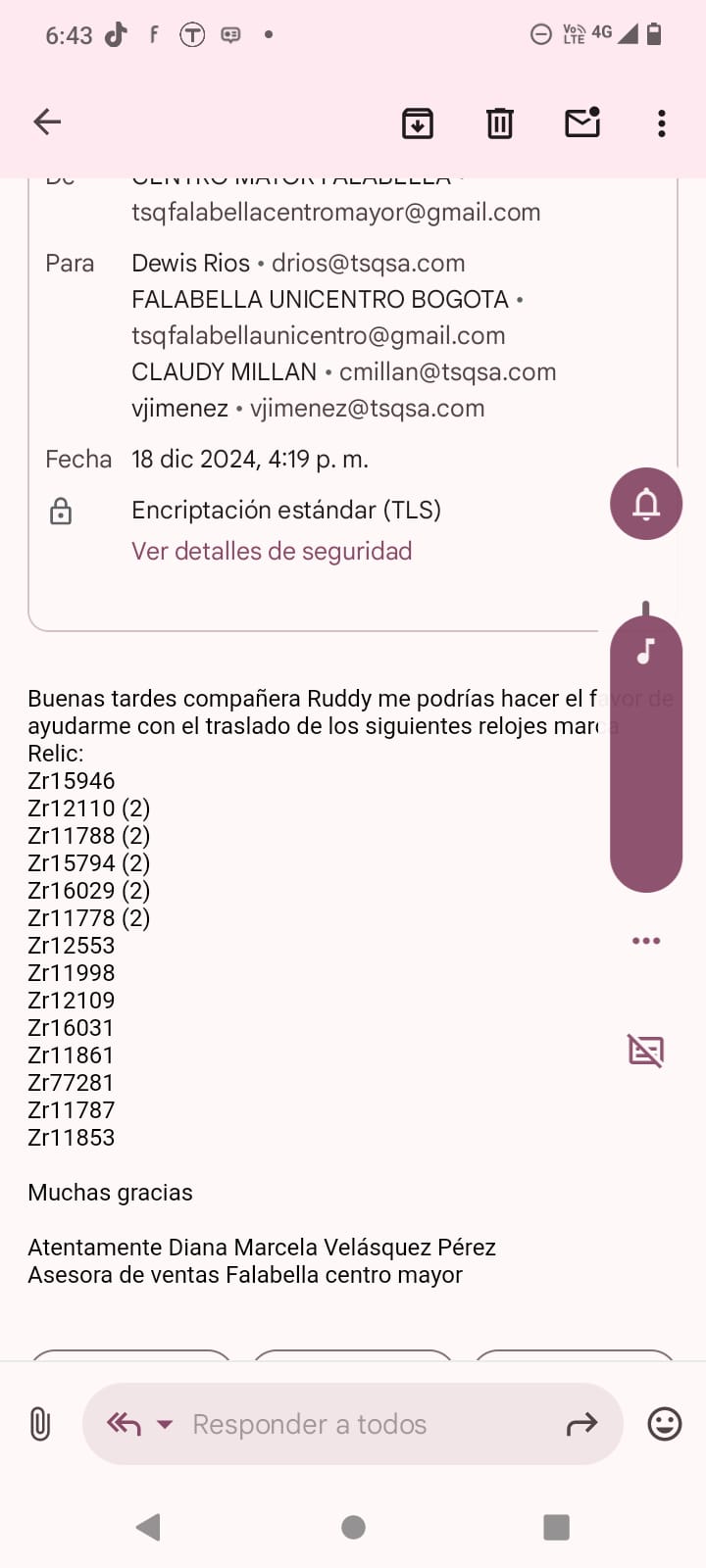This screenshot has height=1568, width=706.
Task: Expand the reply type dropdown arrow
Action: [165, 1424]
